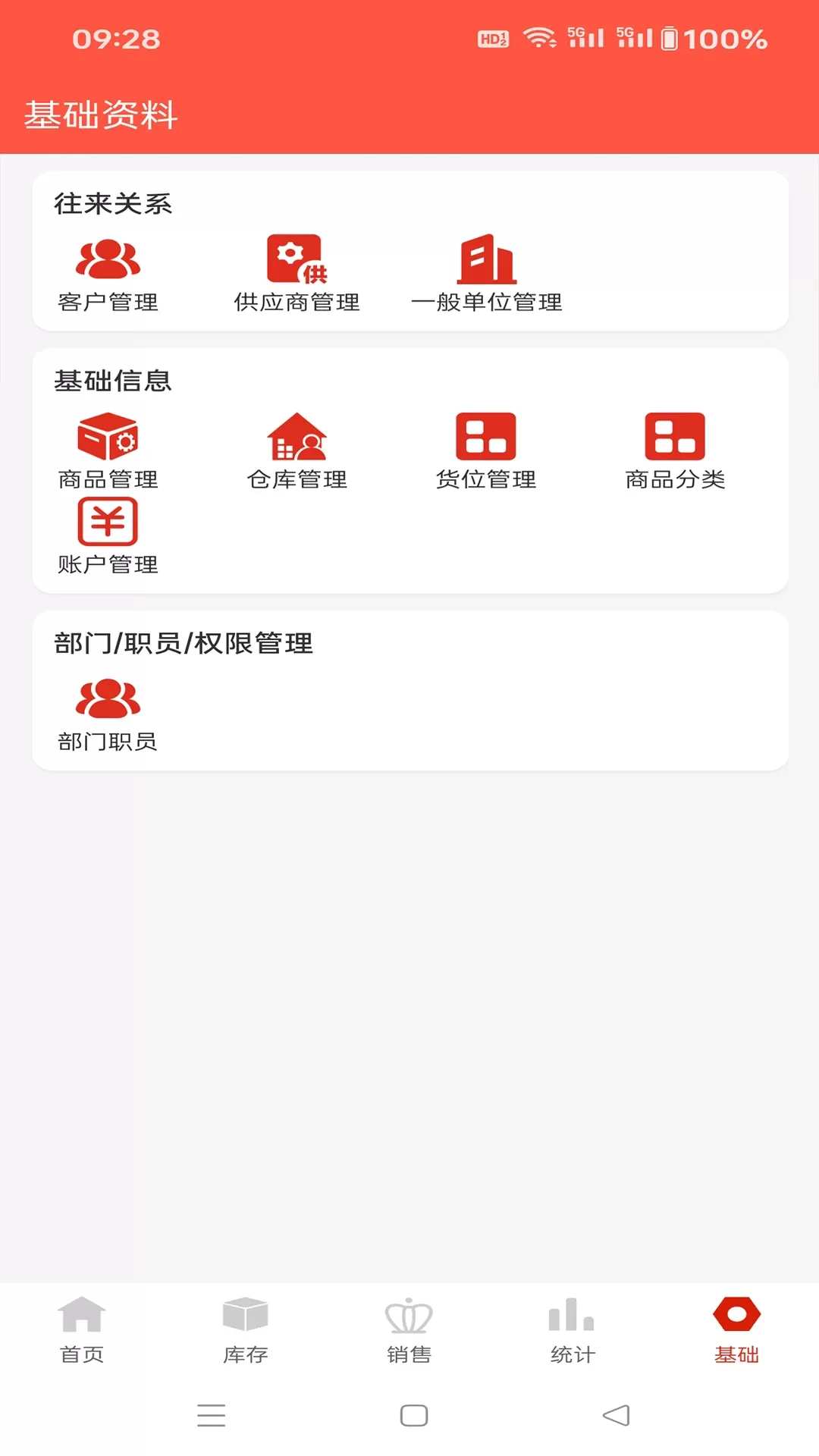Switch to the 库存 inventory tab
The width and height of the screenshot is (819, 1456).
[x=246, y=1330]
